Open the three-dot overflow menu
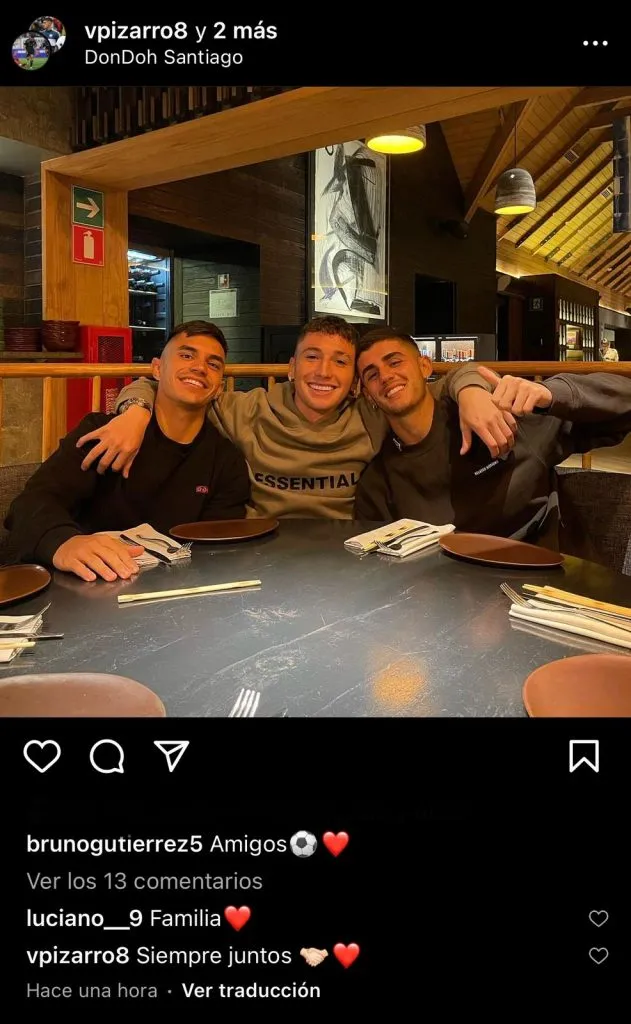 point(595,44)
